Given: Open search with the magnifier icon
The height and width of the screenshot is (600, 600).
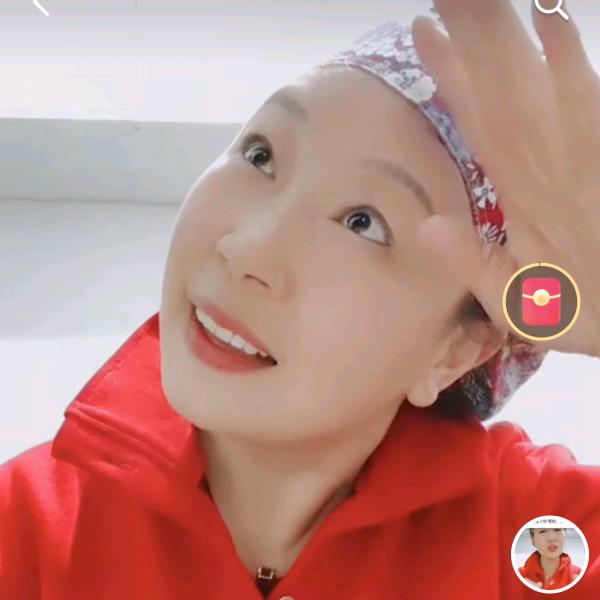Looking at the screenshot, I should (550, 7).
